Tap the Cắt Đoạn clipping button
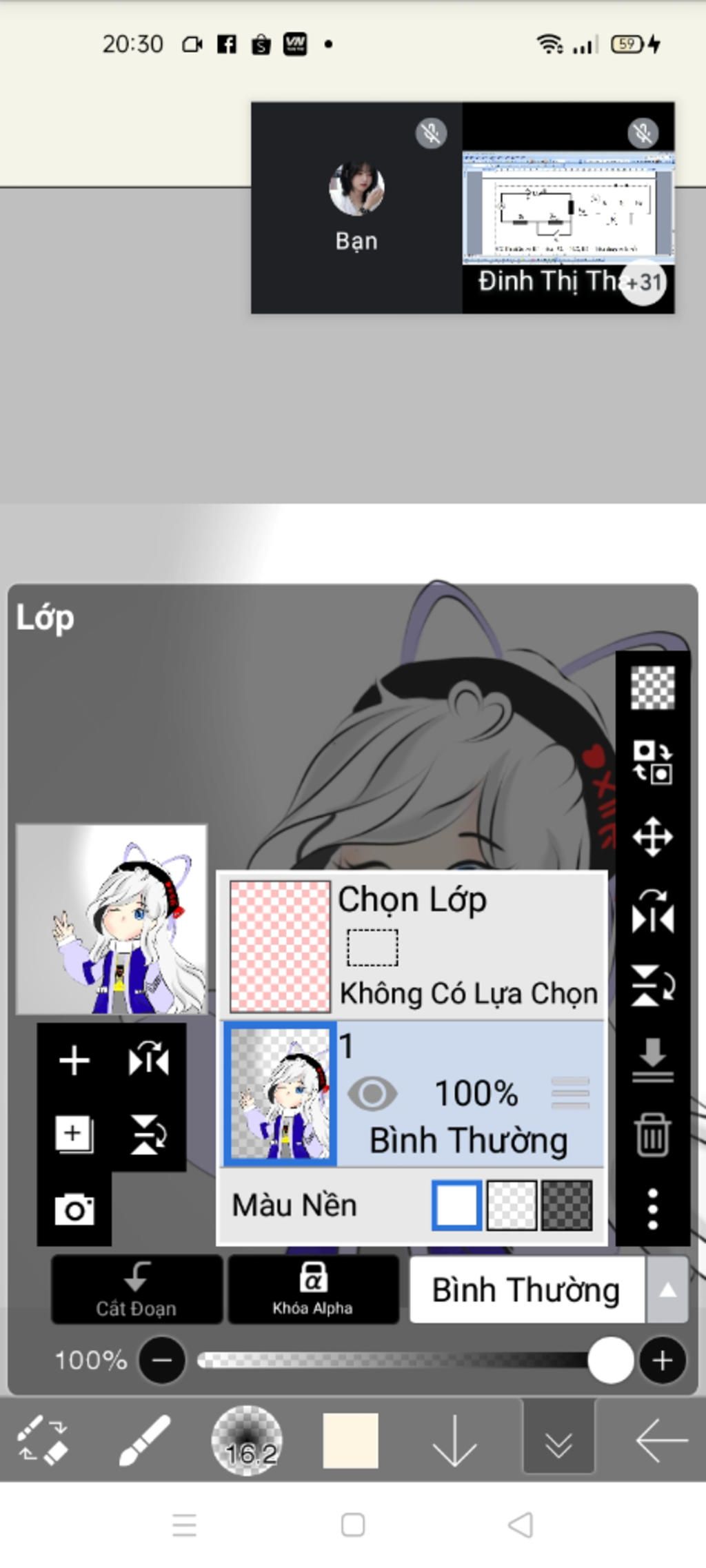The image size is (706, 1568). (137, 1289)
